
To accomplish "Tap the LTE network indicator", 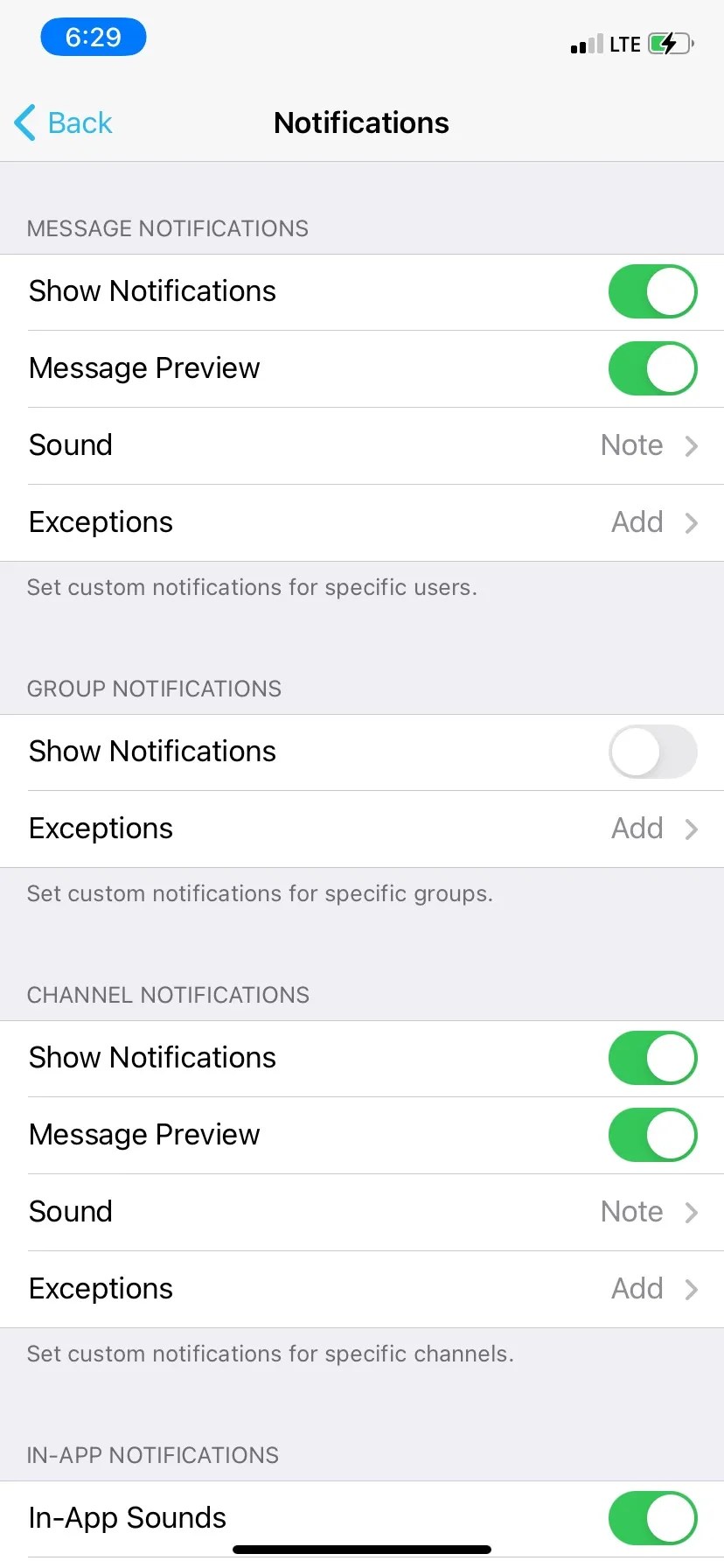I will [623, 43].
